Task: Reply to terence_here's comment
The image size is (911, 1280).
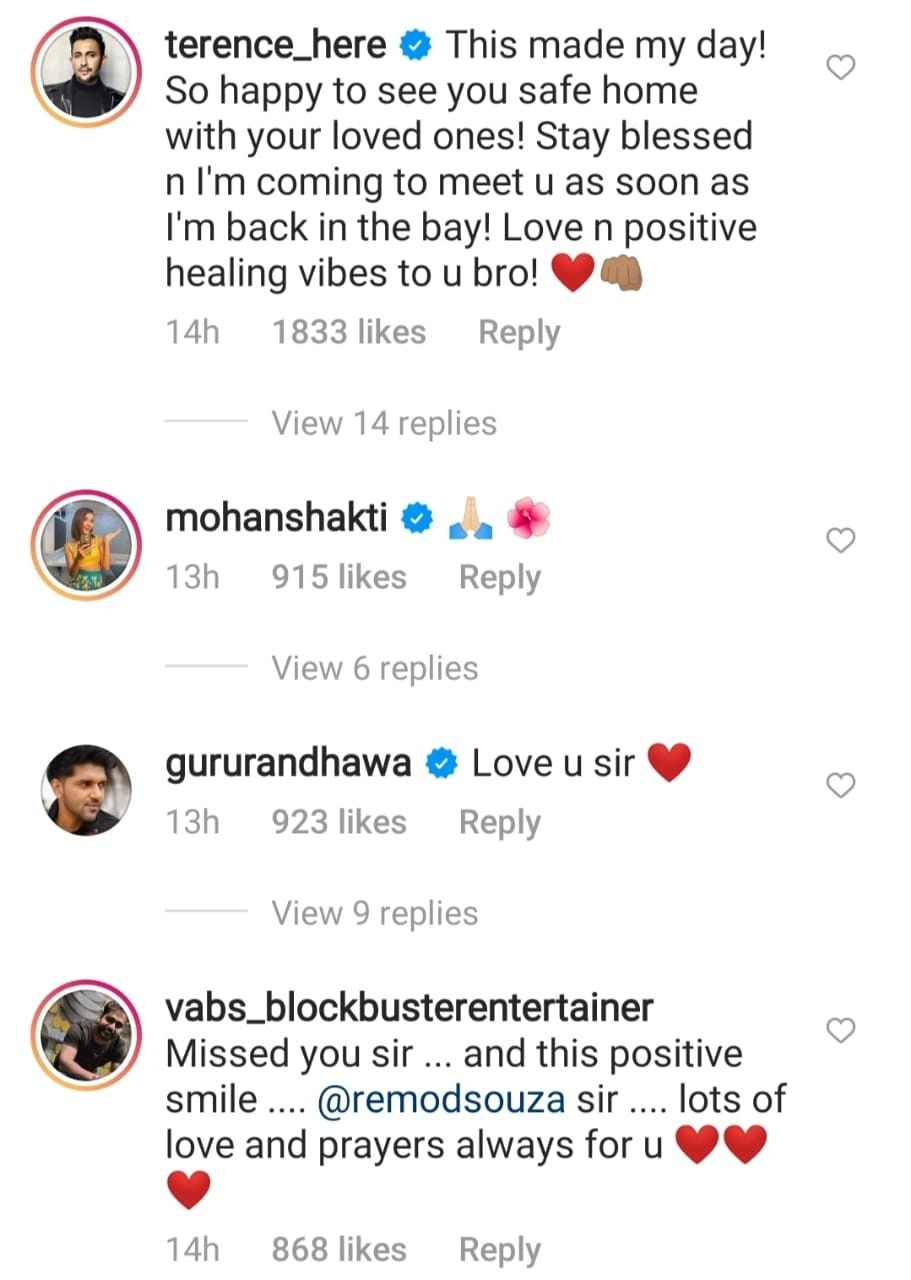Action: (518, 333)
